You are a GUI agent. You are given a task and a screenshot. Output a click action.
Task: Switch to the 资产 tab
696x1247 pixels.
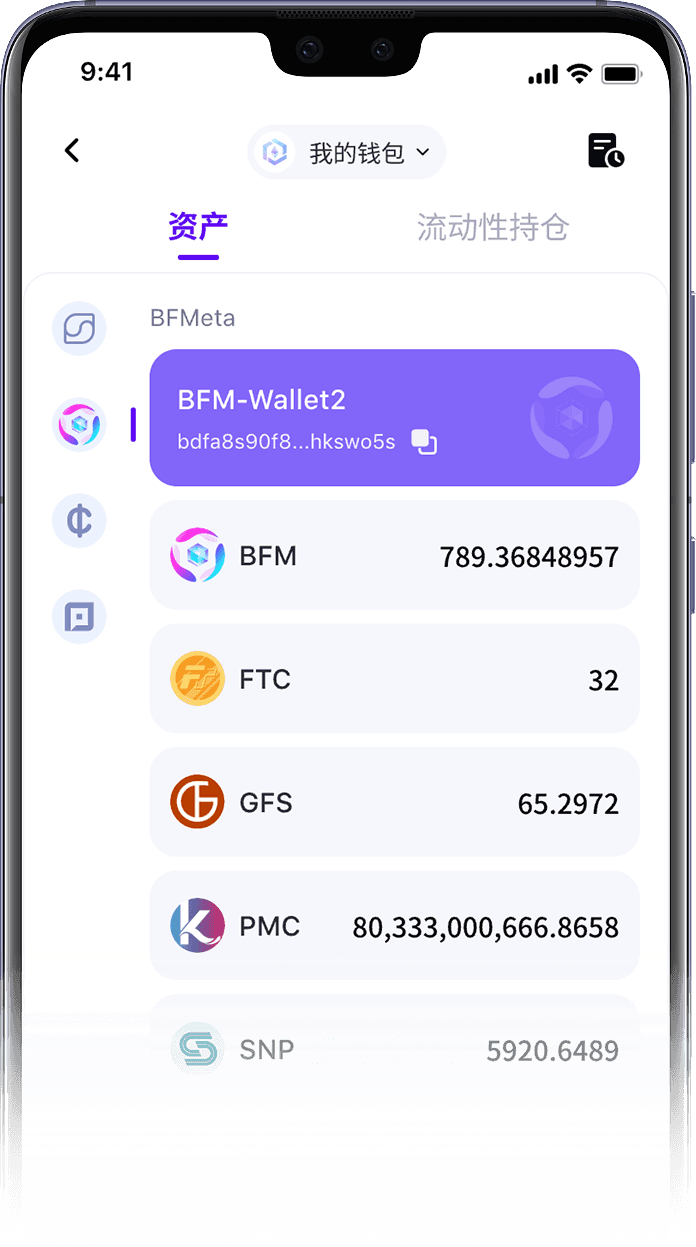(x=198, y=228)
